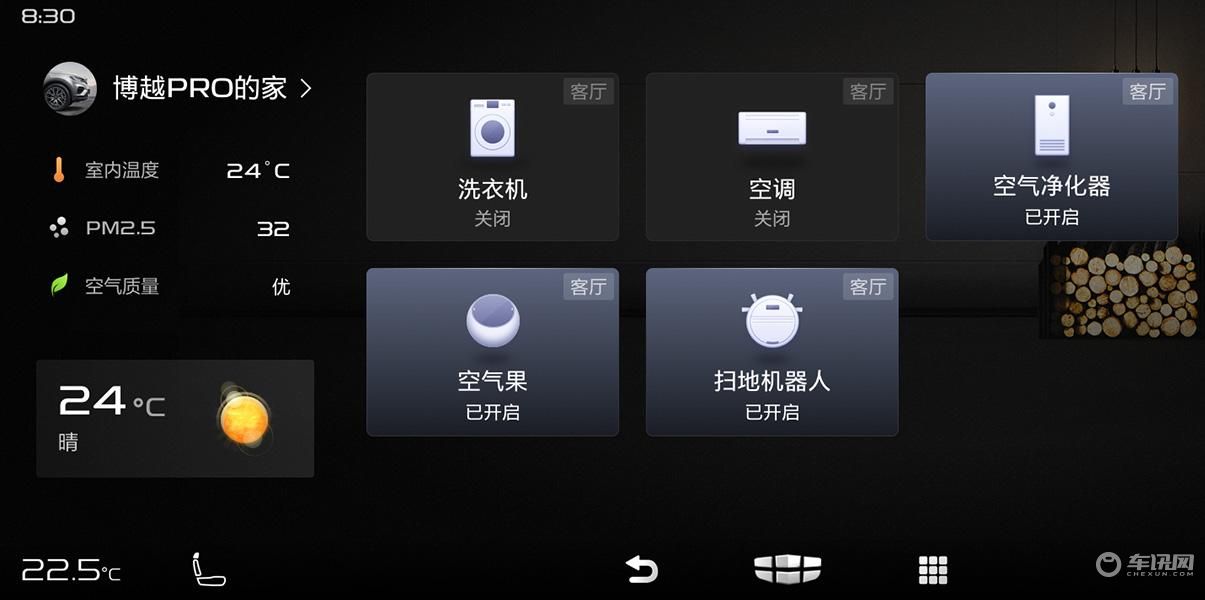Go to home via Geely logo
The height and width of the screenshot is (600, 1205).
click(787, 569)
